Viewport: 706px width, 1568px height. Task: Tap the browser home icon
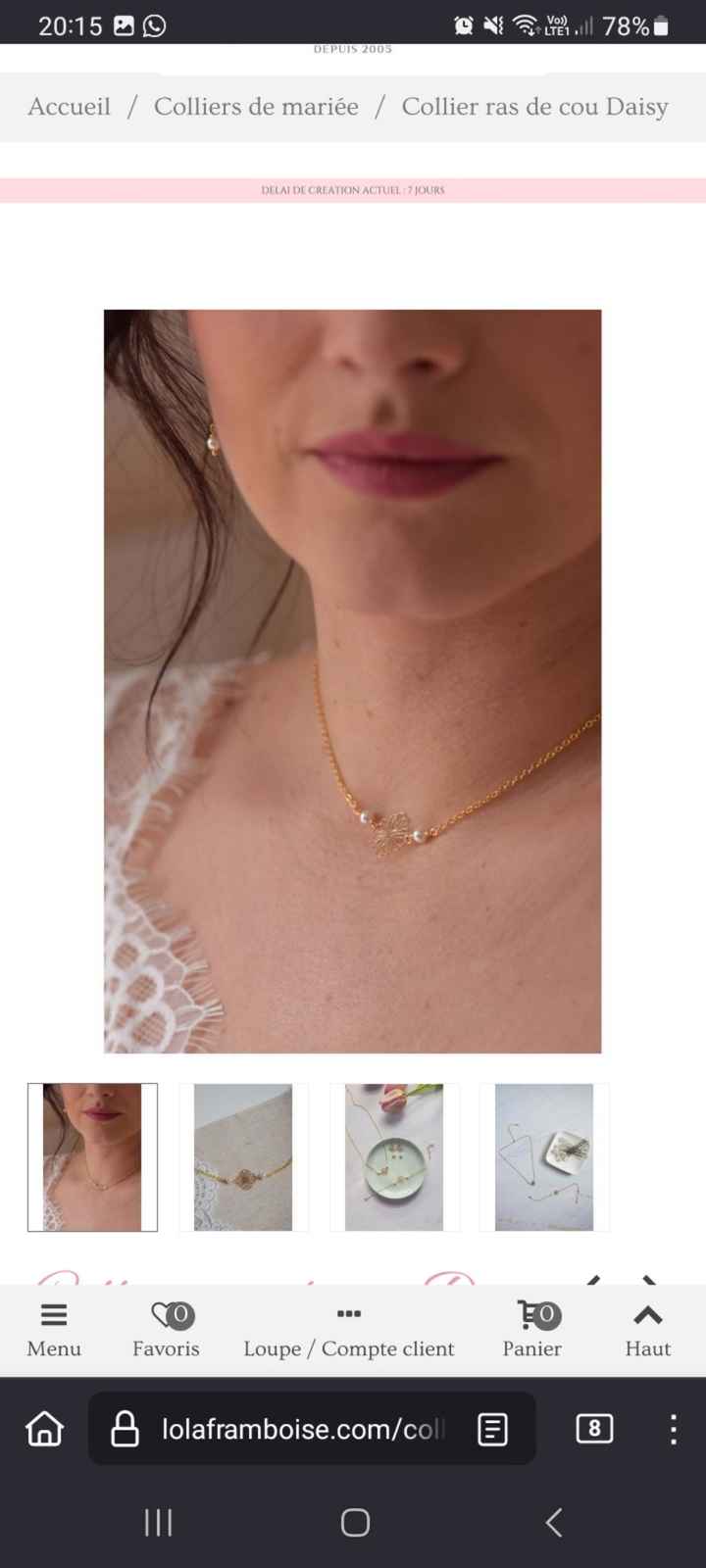43,1429
